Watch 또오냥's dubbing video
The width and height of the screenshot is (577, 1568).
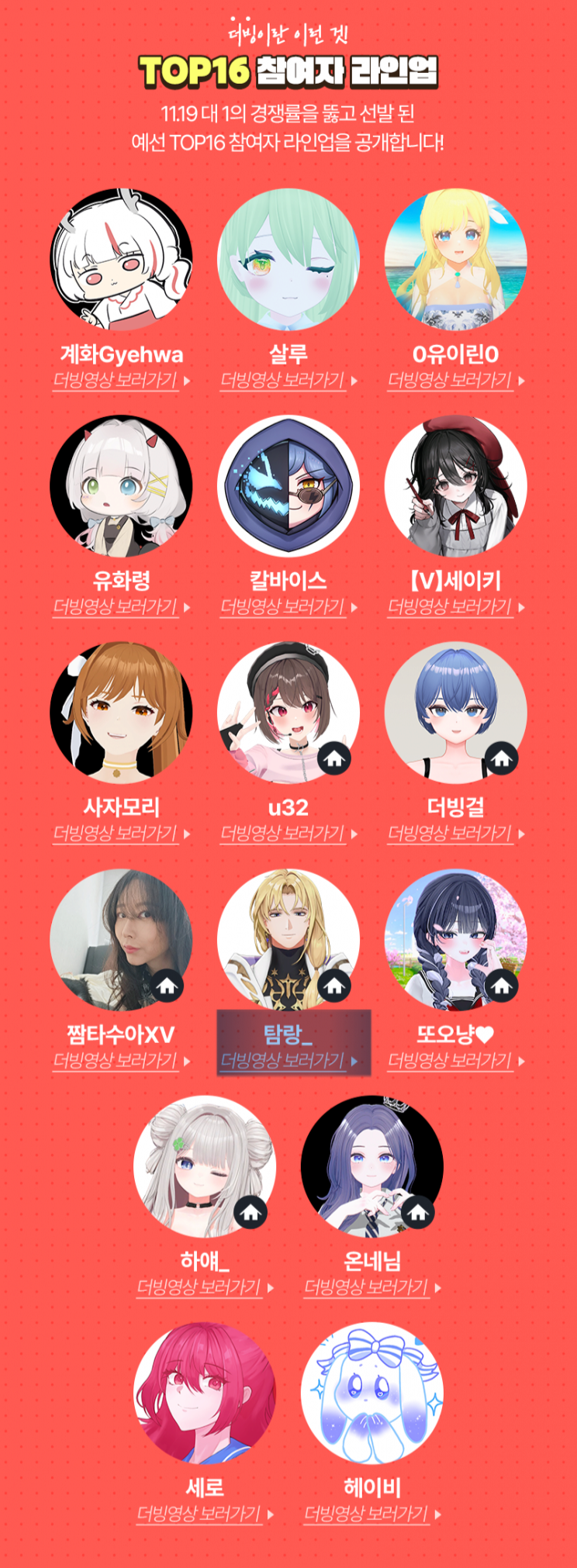455,1061
